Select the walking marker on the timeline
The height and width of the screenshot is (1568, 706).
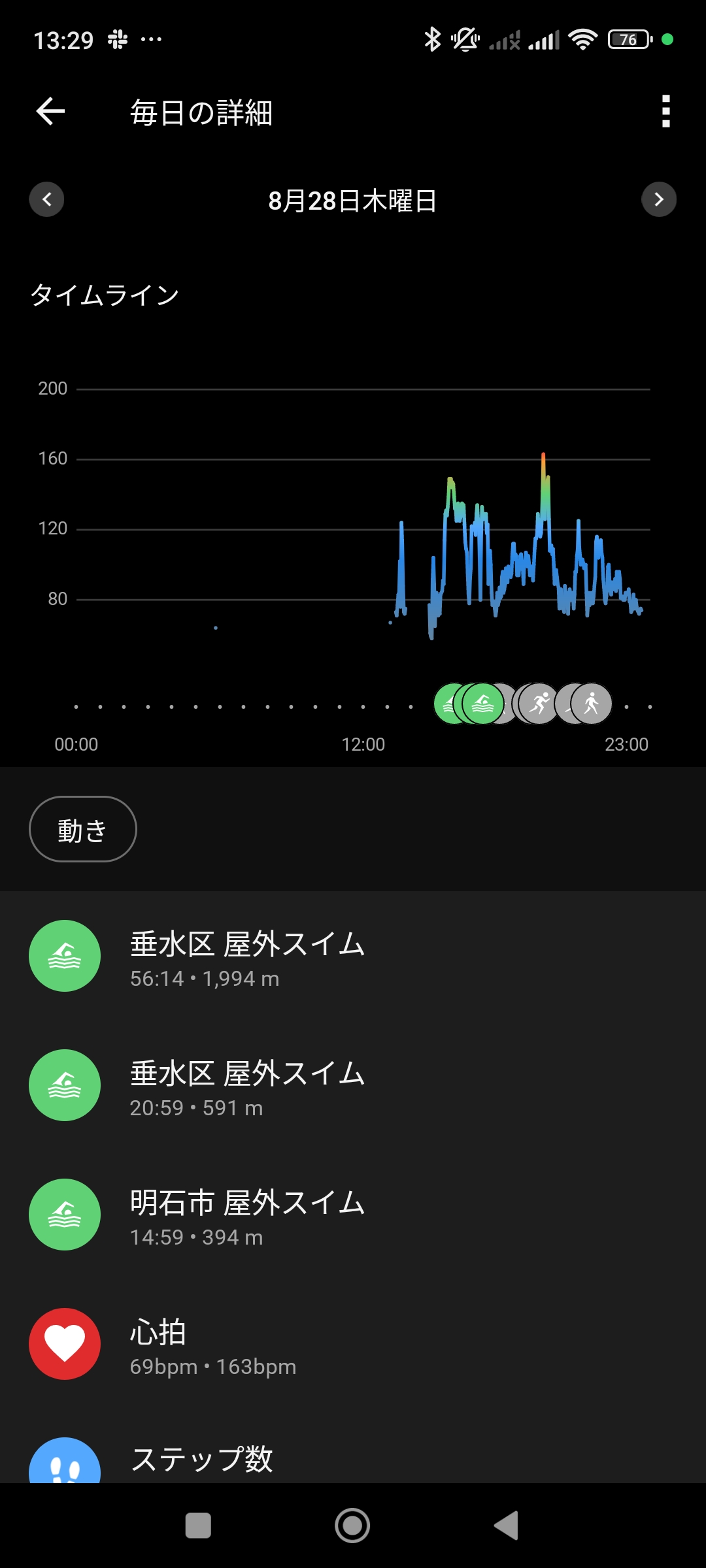tap(592, 704)
